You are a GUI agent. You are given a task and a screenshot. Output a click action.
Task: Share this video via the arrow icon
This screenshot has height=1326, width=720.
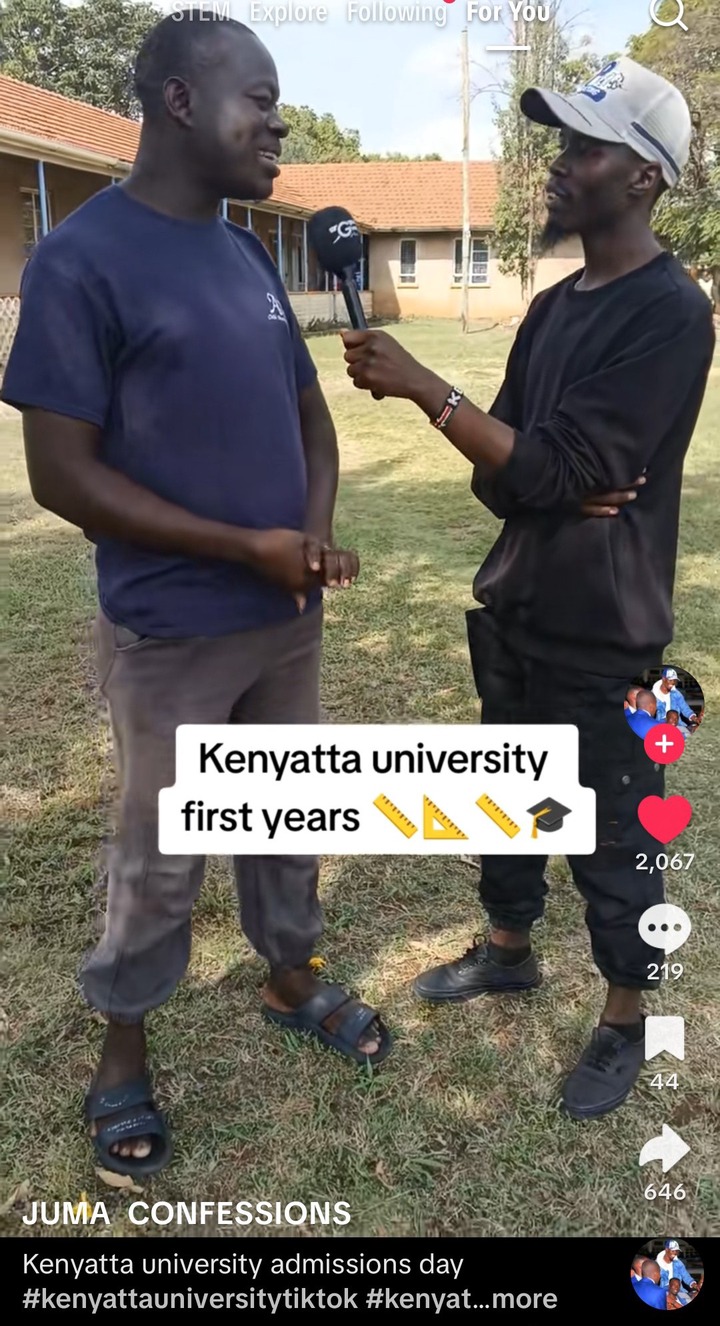[x=664, y=1148]
